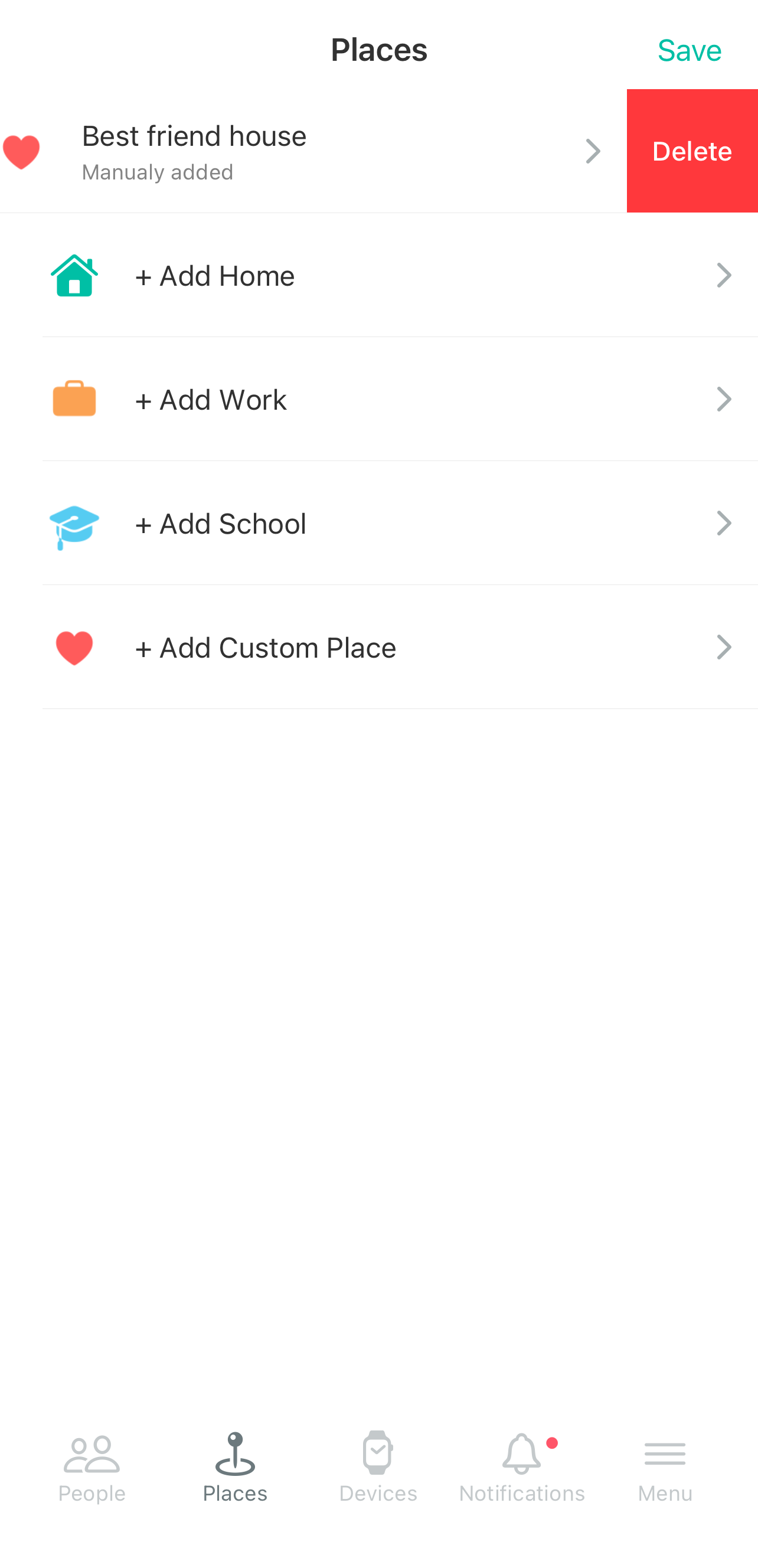Open the Menu tab
Screen dimensions: 758x1568
pos(665,1467)
